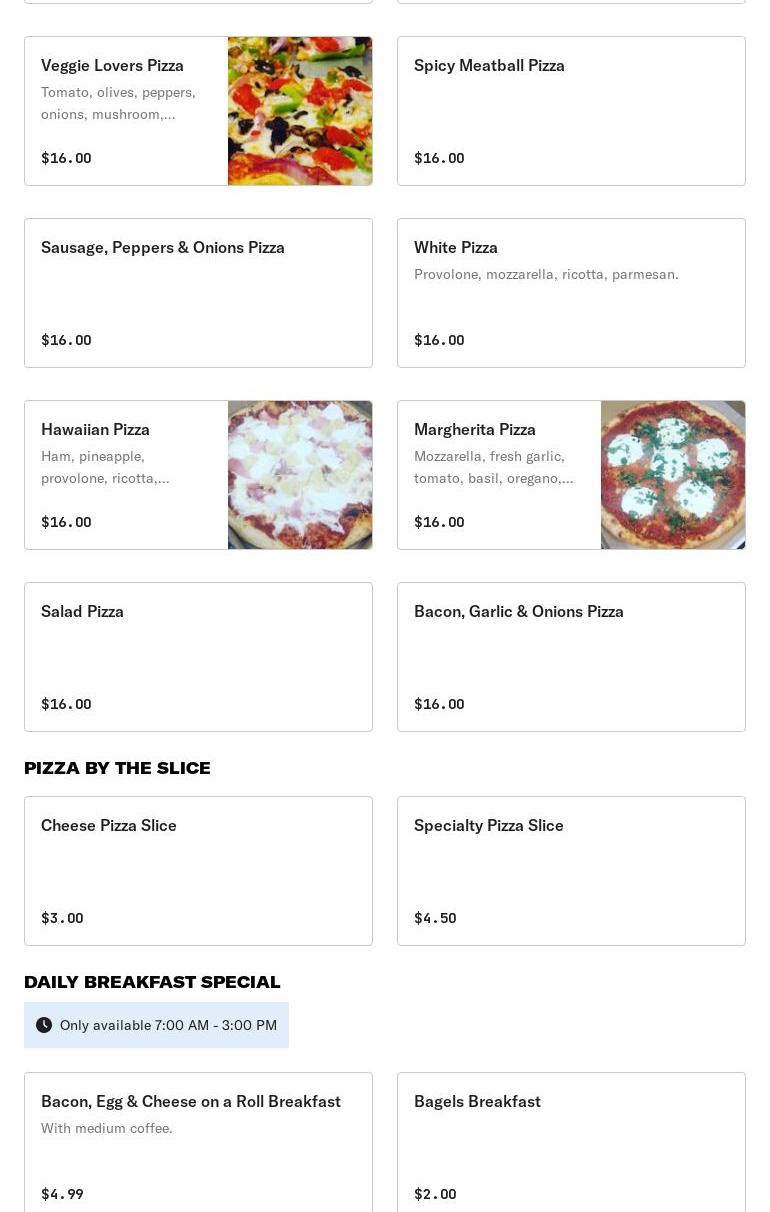The height and width of the screenshot is (1212, 770).
Task: Select the Salad Pizza item
Action: tap(198, 657)
